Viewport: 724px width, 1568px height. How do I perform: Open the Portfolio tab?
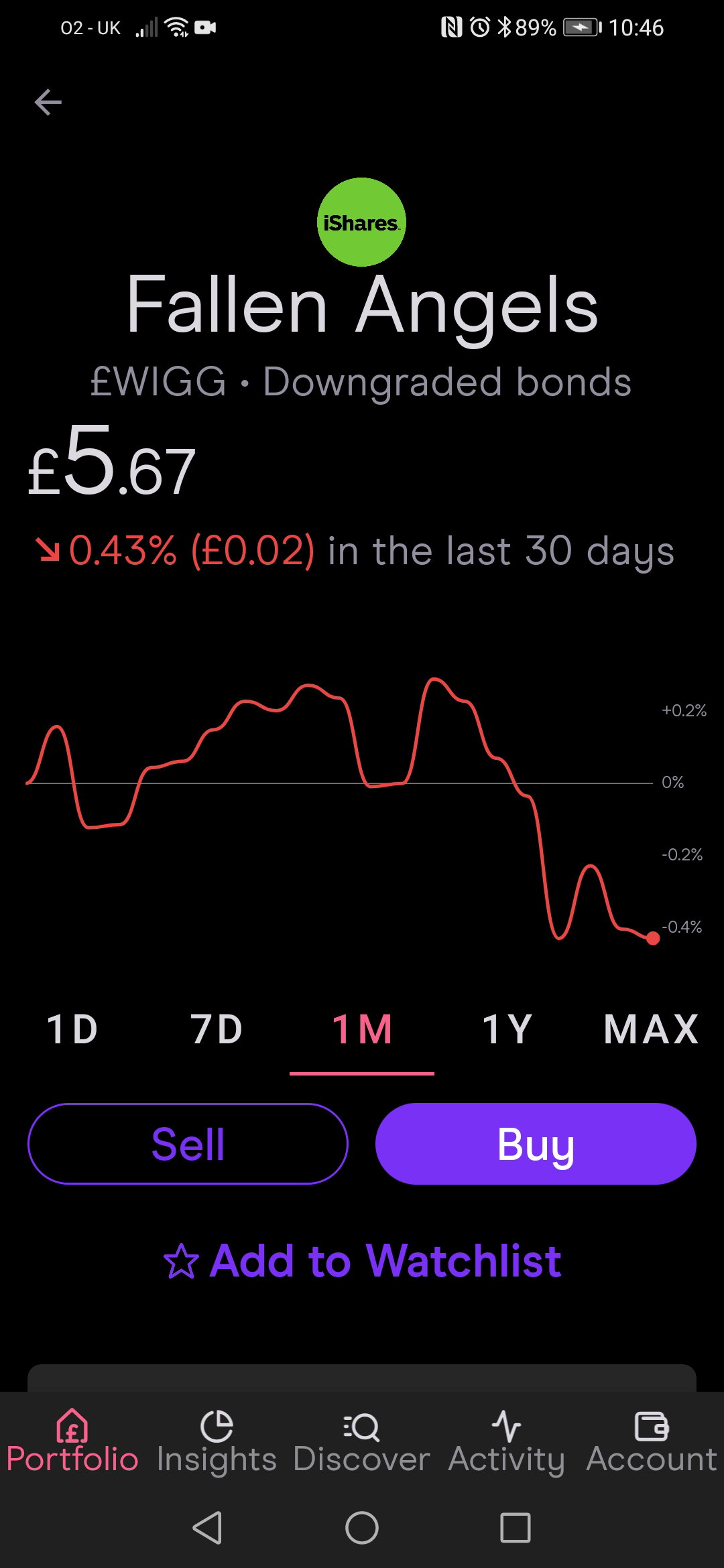tap(72, 1442)
